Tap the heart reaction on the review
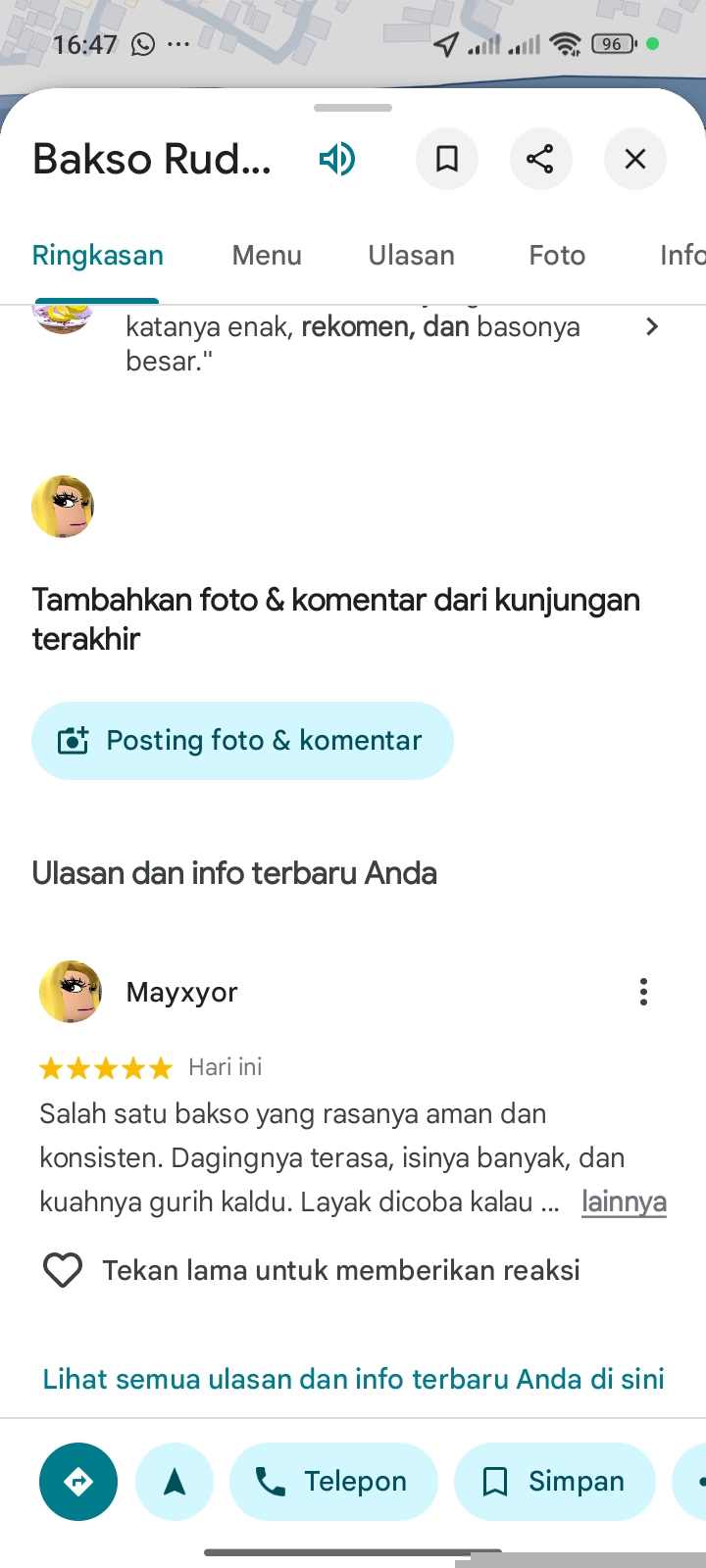The image size is (706, 1568). point(63,1271)
